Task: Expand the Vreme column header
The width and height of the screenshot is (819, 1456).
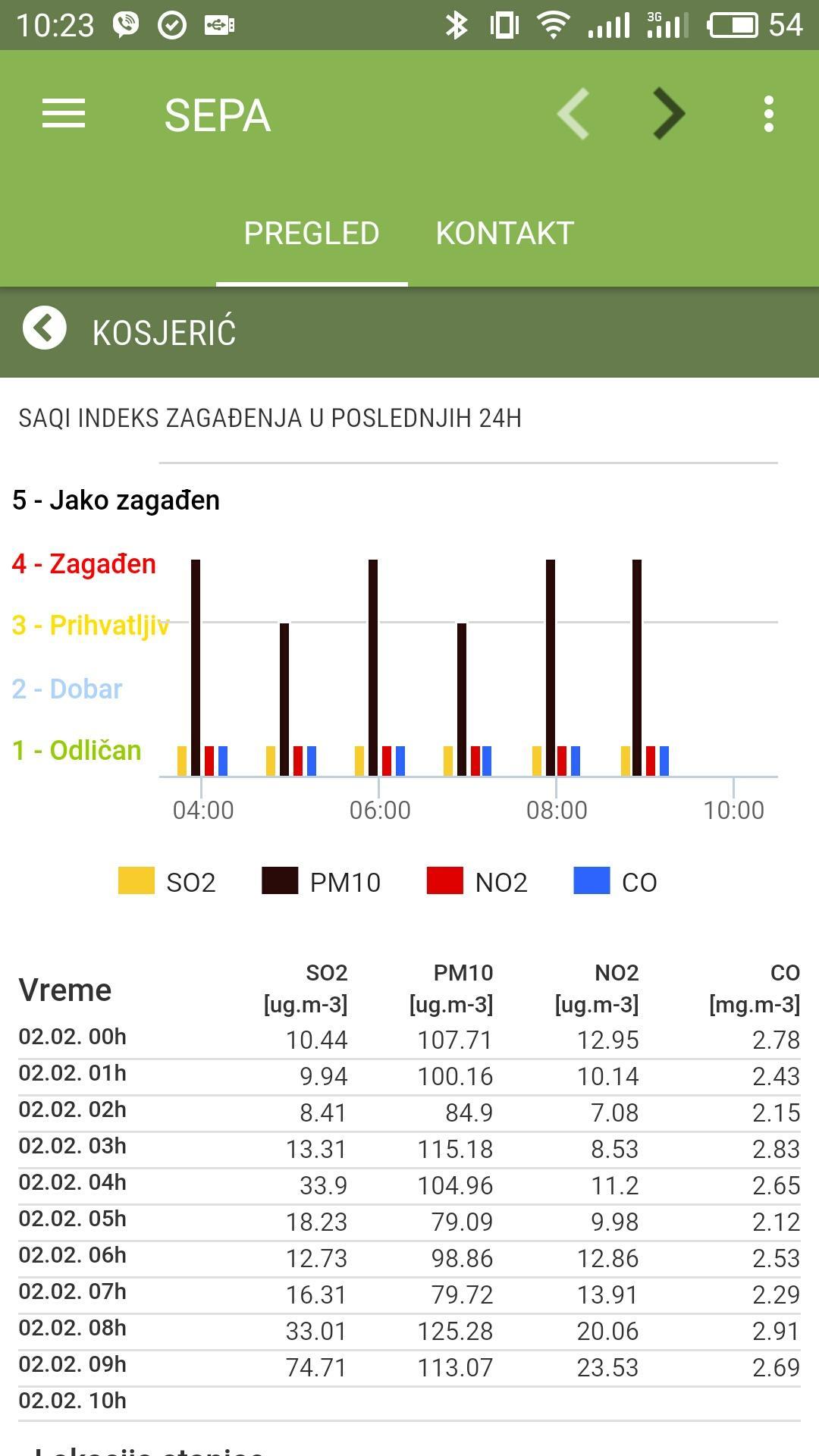Action: point(65,988)
